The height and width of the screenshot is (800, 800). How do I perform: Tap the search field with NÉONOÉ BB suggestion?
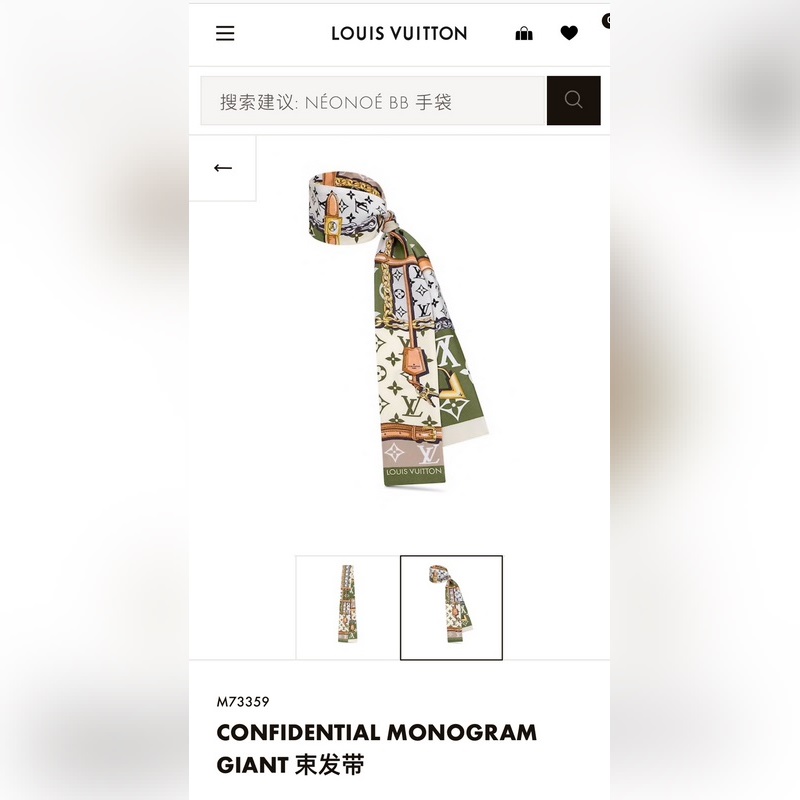click(372, 101)
